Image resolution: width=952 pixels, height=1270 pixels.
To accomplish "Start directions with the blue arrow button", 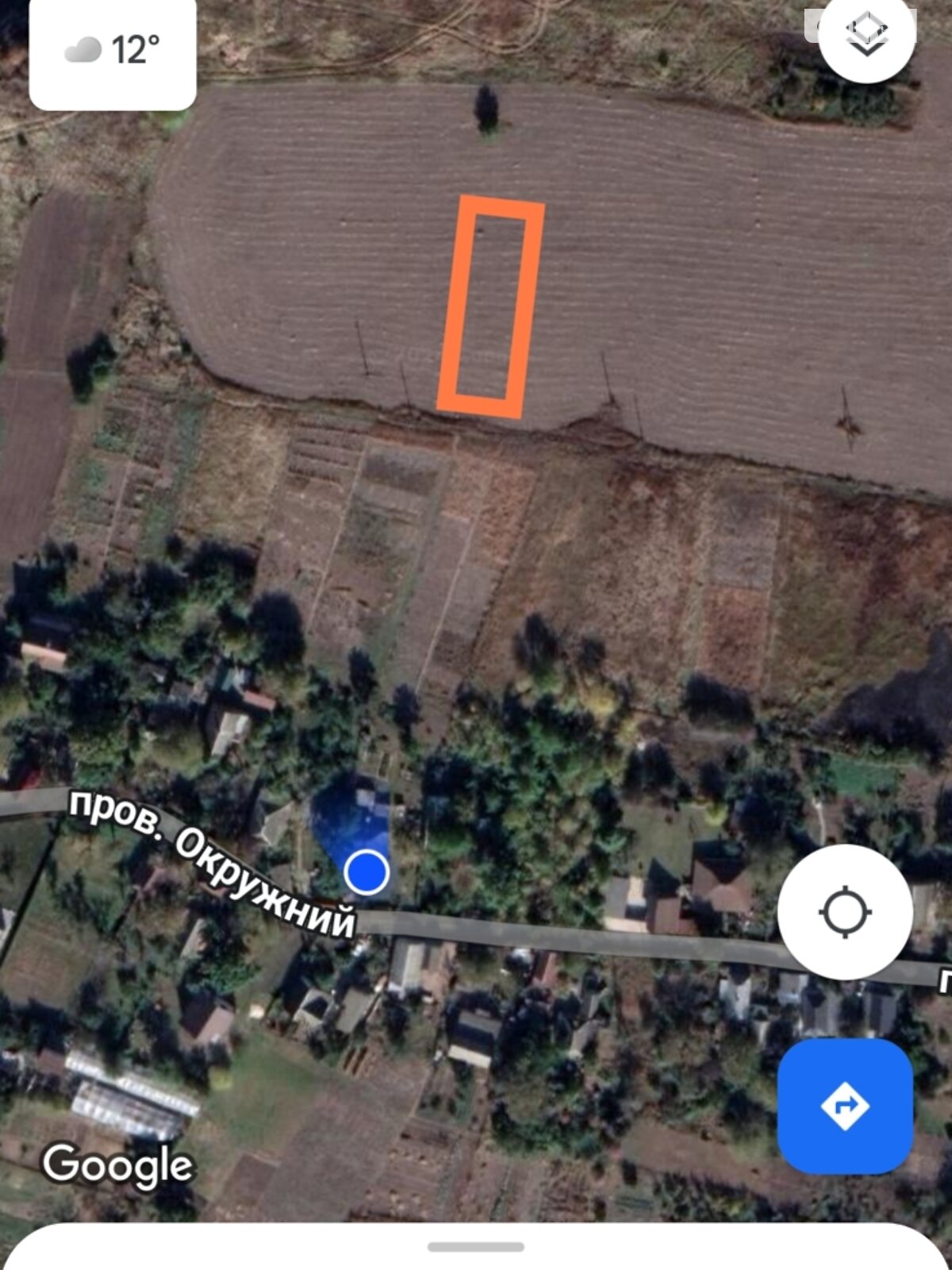I will pyautogui.click(x=845, y=1106).
